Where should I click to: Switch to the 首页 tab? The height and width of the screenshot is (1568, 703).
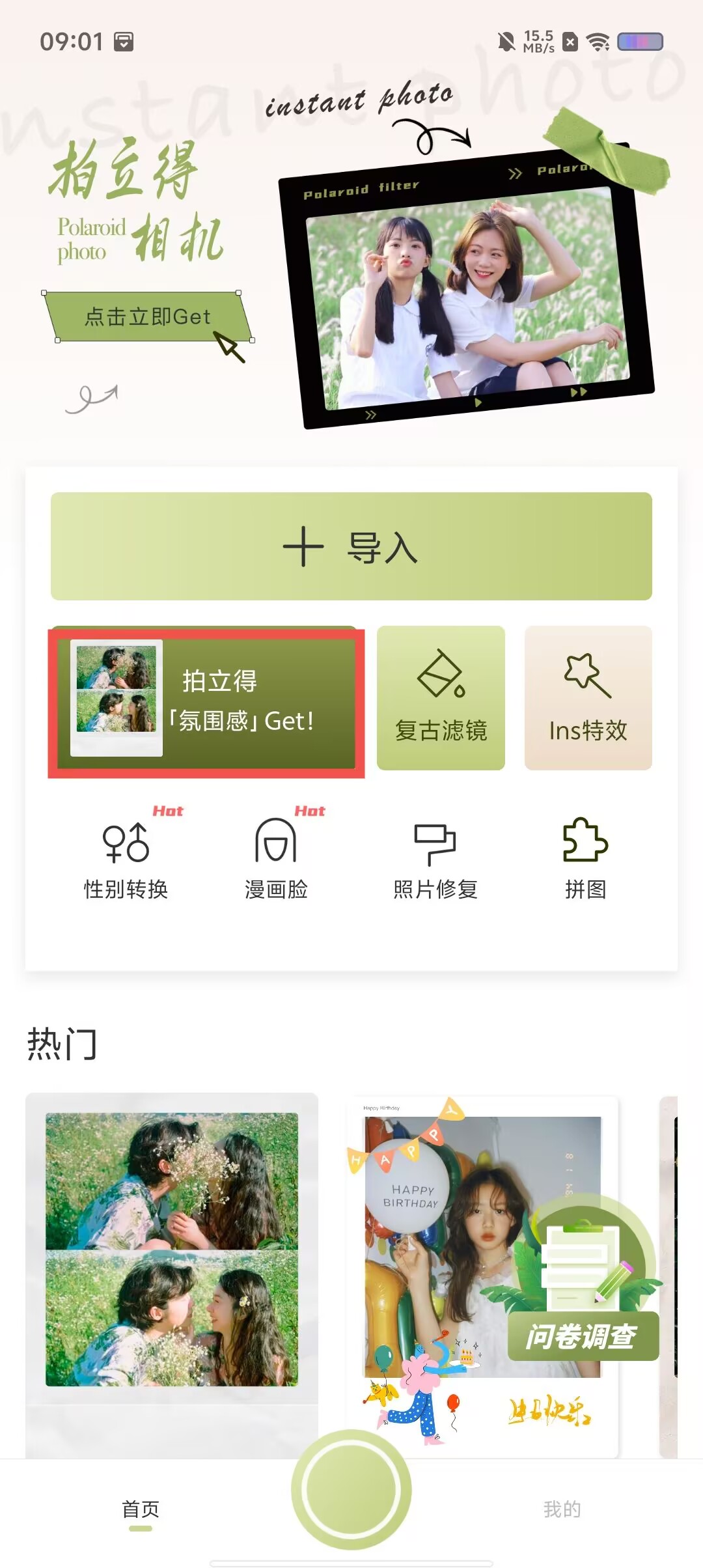(x=141, y=1509)
